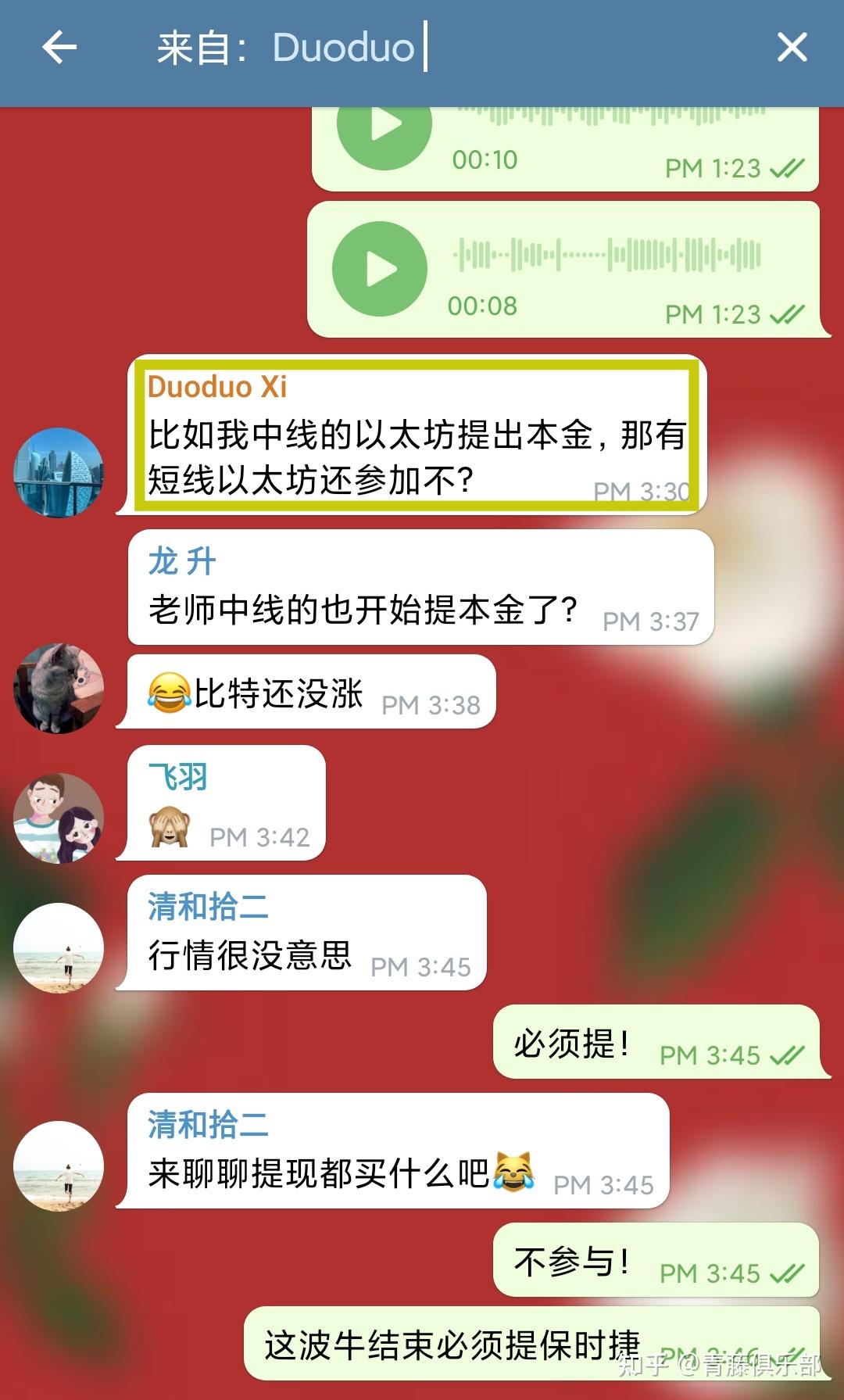Image resolution: width=844 pixels, height=1400 pixels.
Task: Tap the 龙升 sender name
Action: click(182, 561)
